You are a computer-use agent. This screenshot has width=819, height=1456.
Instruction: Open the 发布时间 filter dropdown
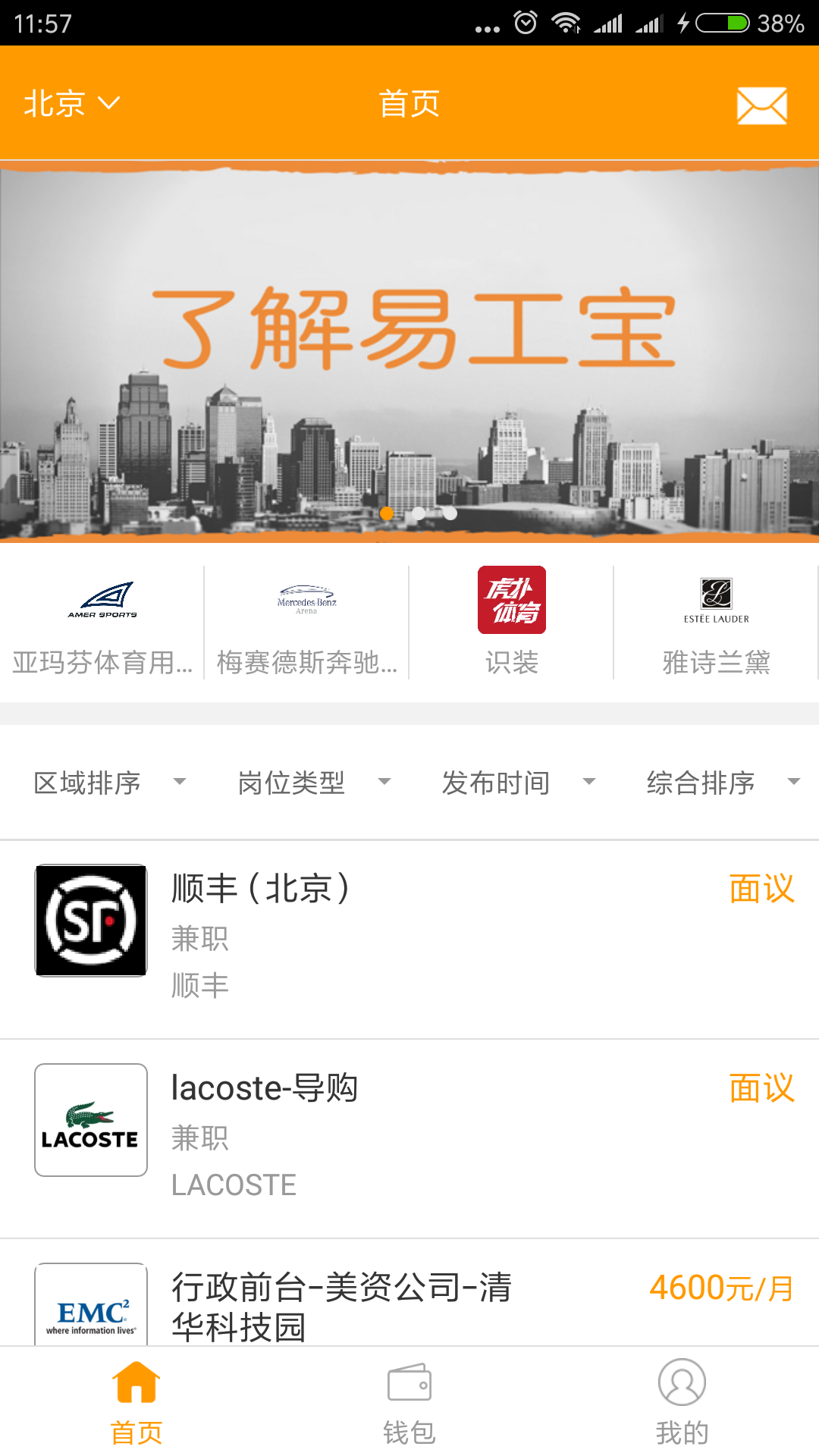coord(518,783)
